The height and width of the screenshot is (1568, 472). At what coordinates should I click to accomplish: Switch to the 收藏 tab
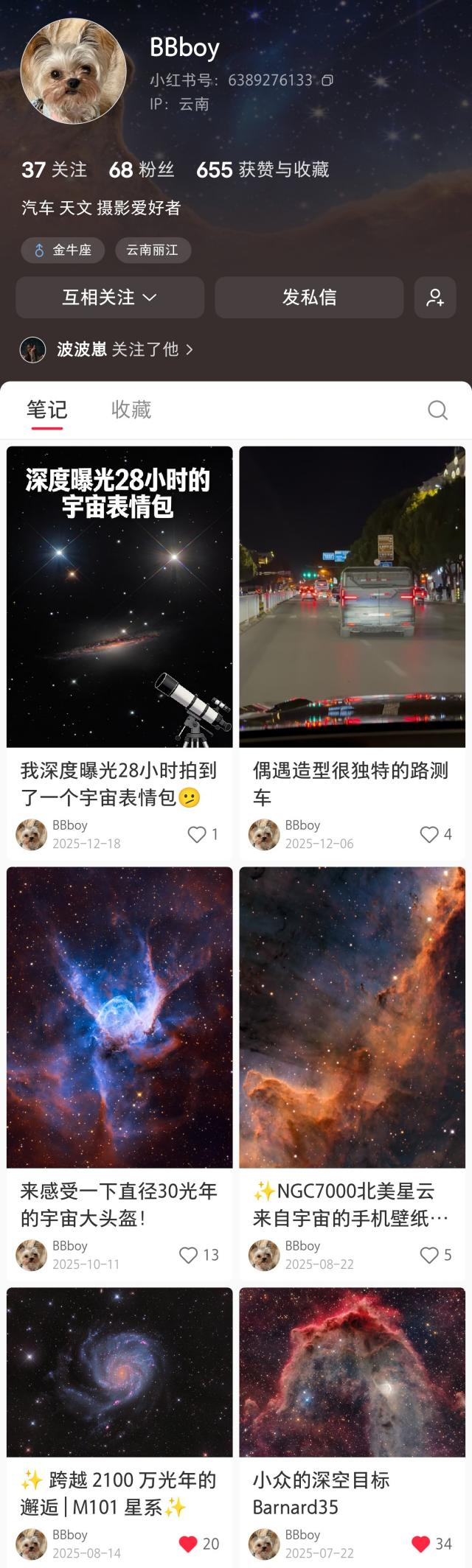click(131, 410)
